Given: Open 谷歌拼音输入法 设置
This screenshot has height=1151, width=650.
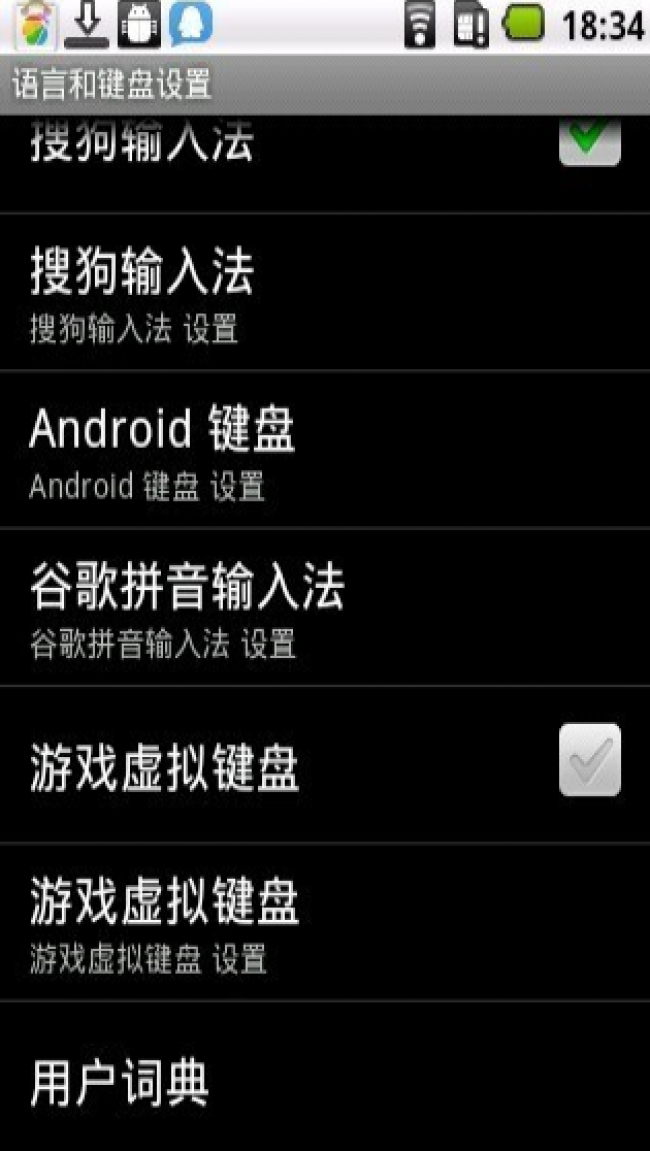Looking at the screenshot, I should pos(325,607).
